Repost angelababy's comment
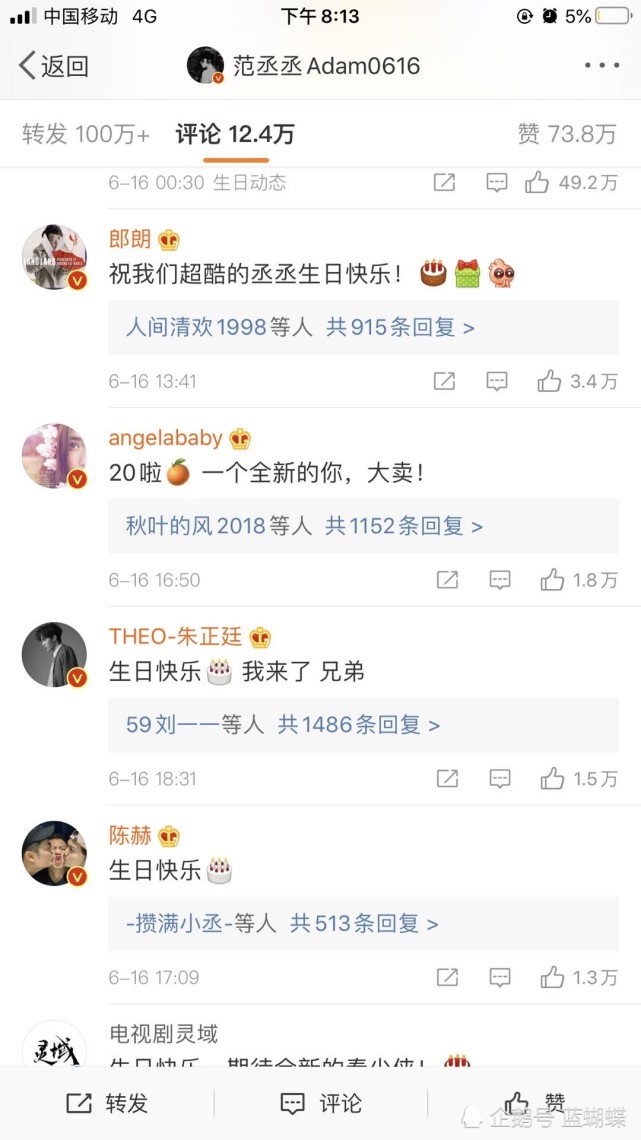This screenshot has height=1140, width=641. [445, 580]
